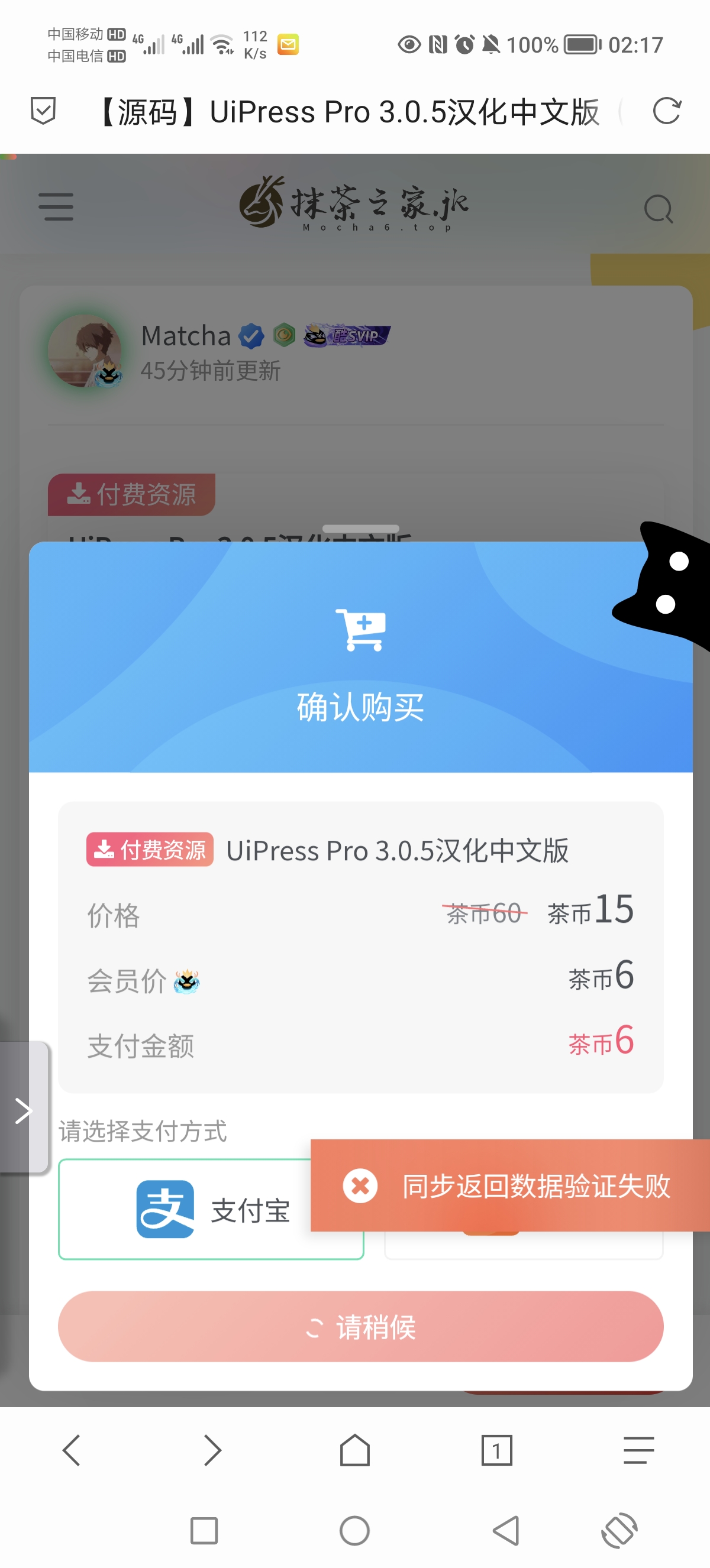Expand the side panel arrow

tap(23, 1110)
